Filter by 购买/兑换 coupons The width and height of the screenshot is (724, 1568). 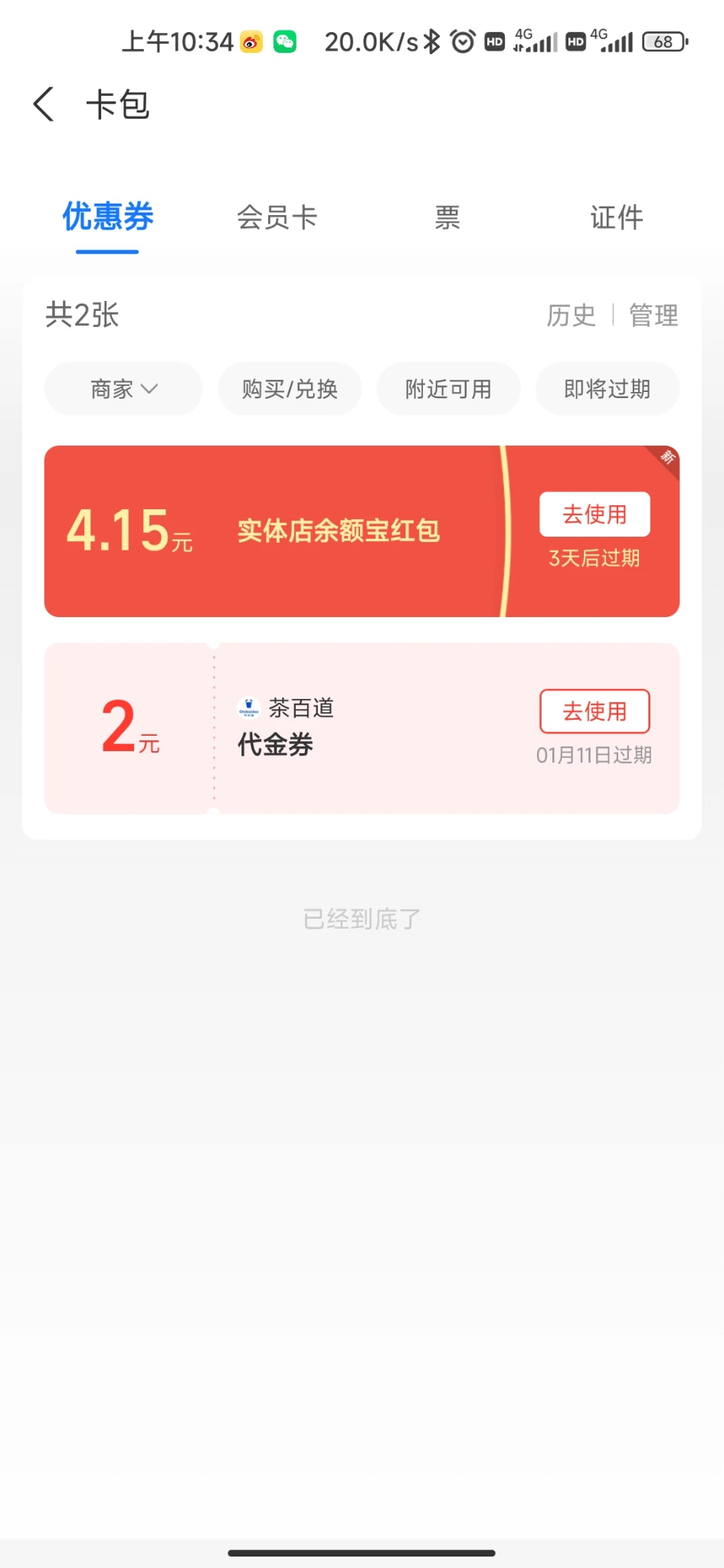click(290, 389)
